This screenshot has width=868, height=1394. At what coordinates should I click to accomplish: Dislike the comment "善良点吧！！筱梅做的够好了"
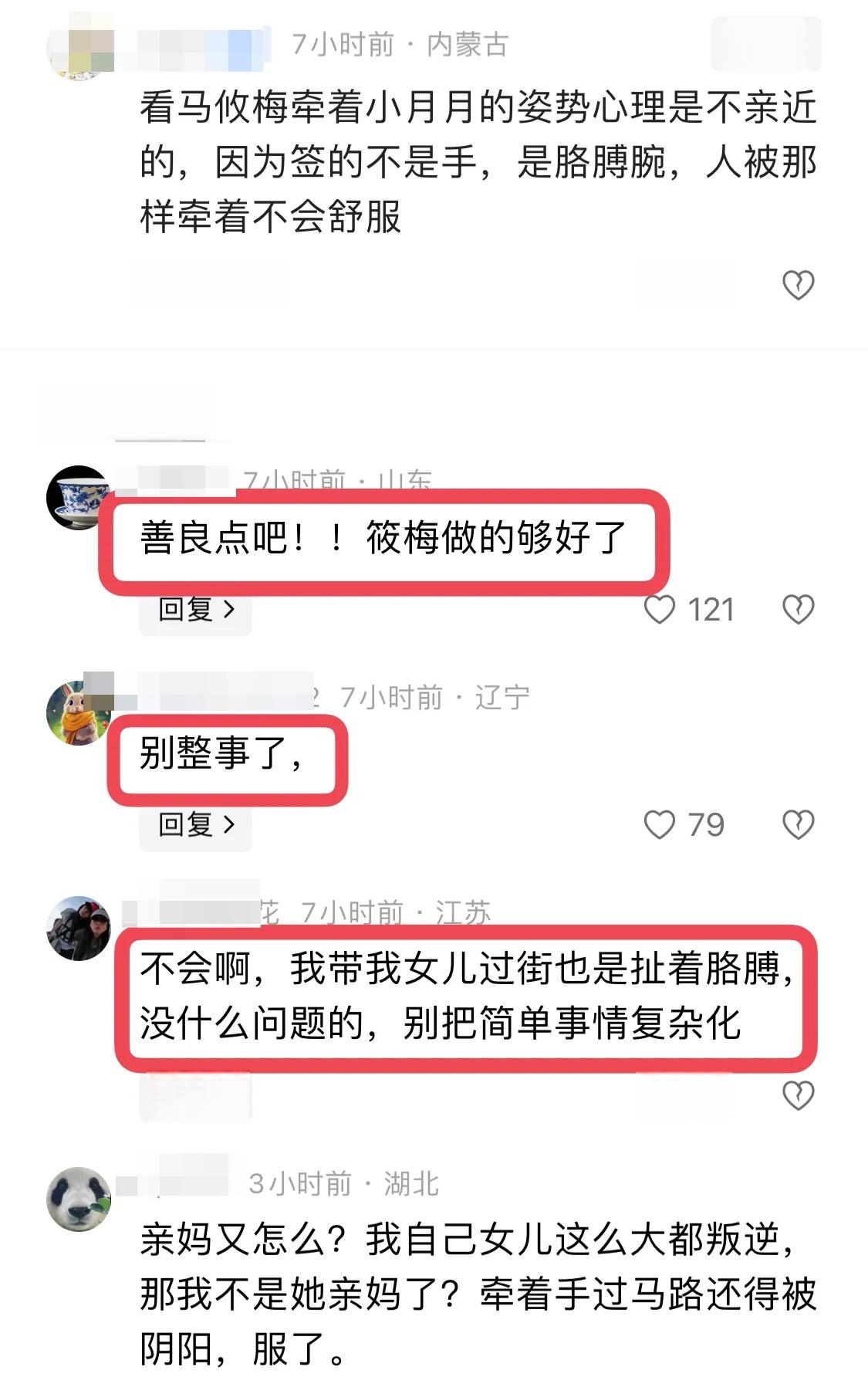pyautogui.click(x=798, y=610)
